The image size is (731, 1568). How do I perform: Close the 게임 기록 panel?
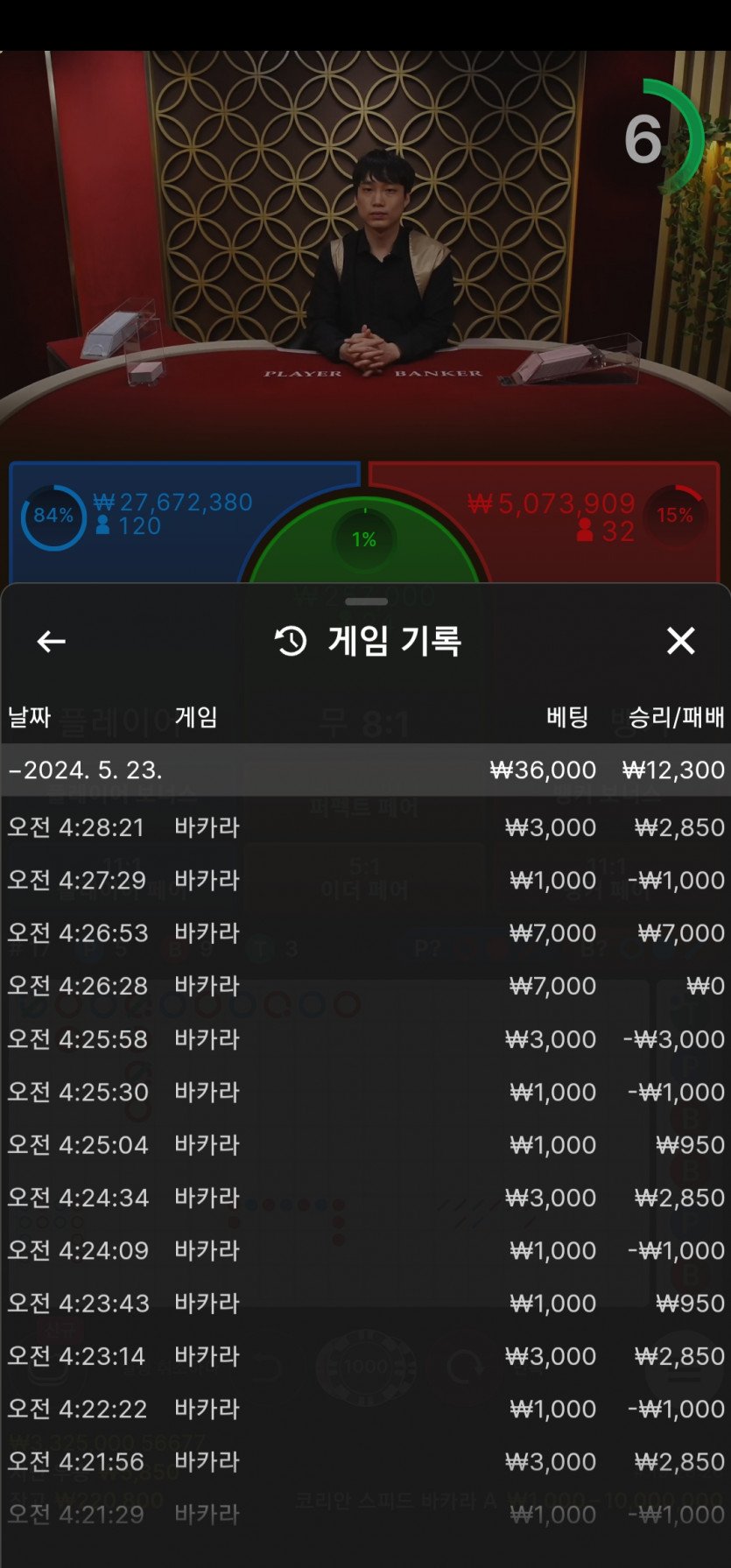680,641
